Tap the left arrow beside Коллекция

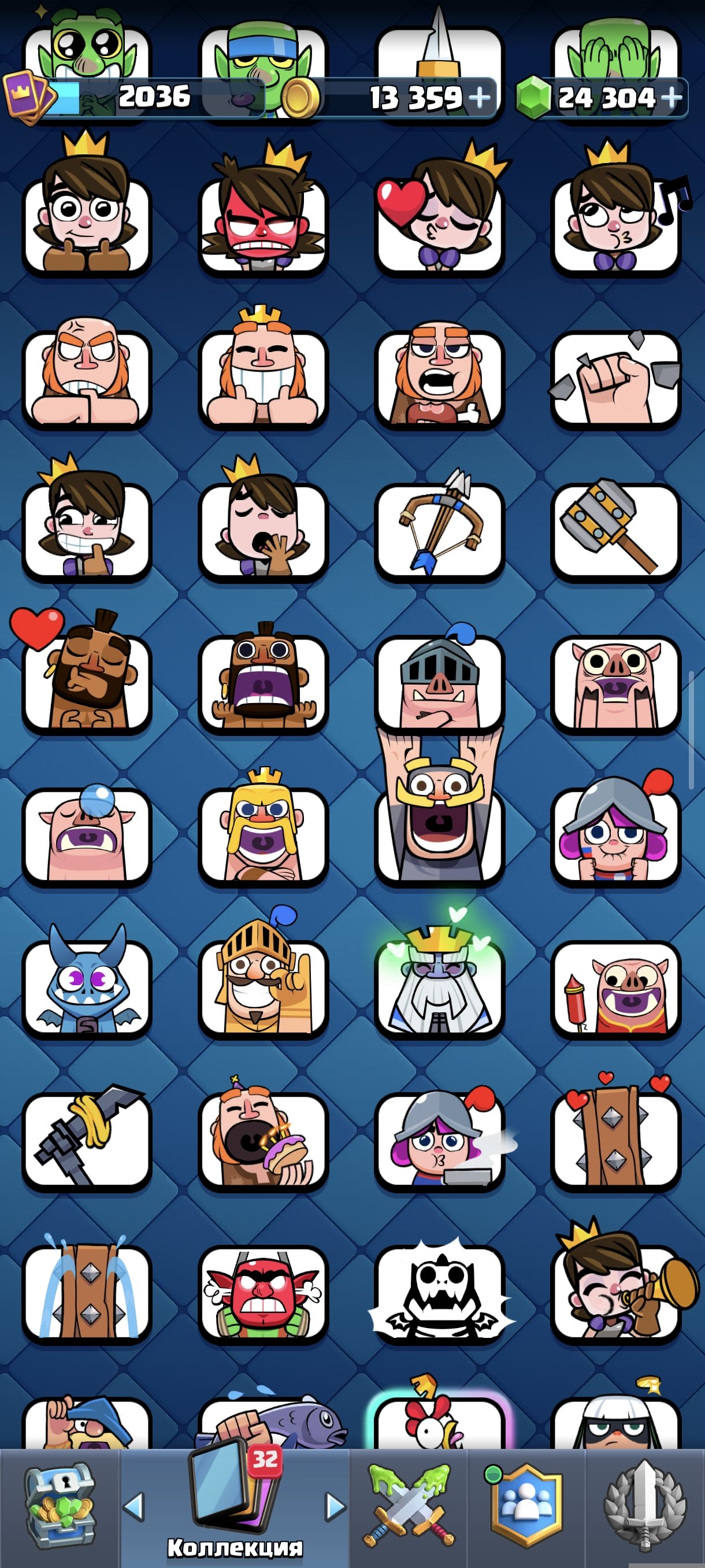click(x=134, y=1507)
